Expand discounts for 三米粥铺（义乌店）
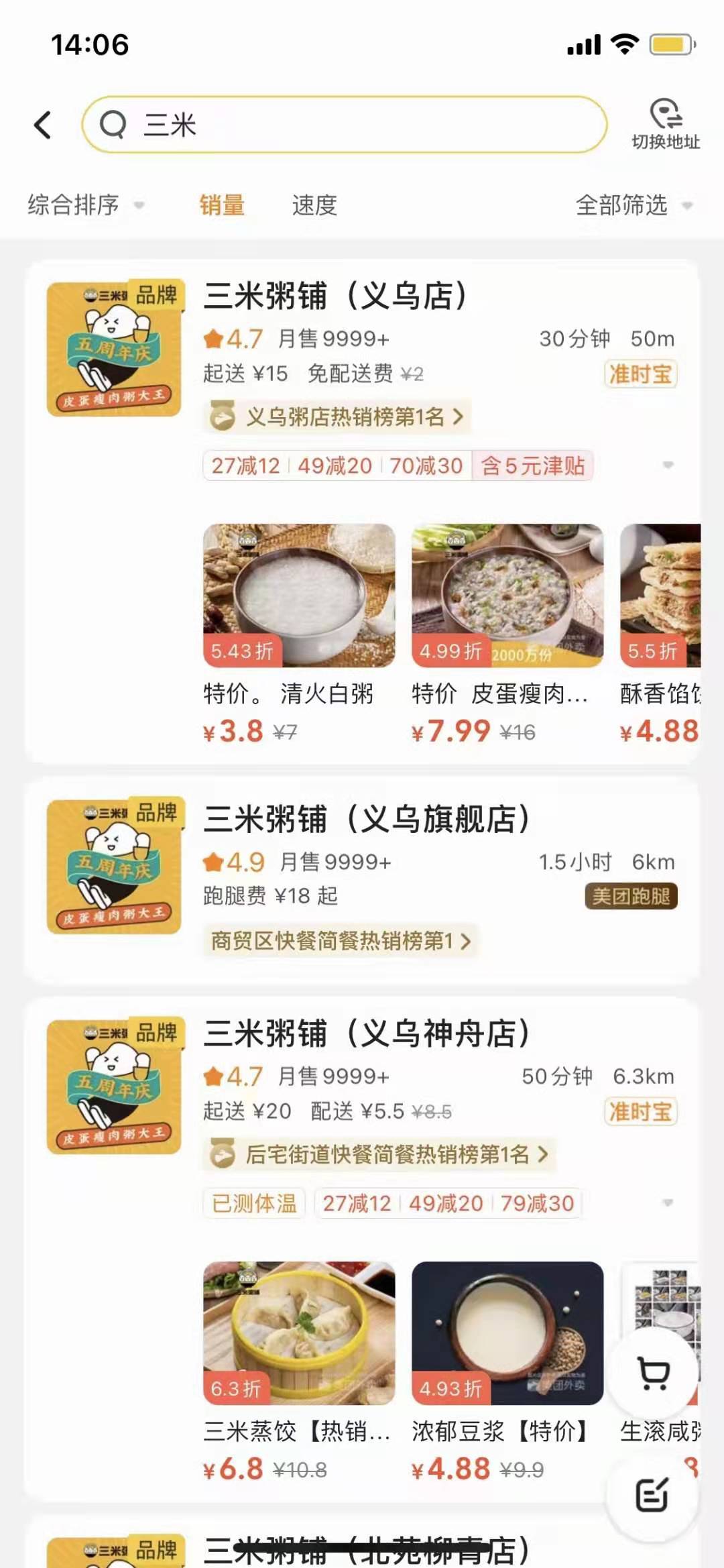The image size is (724, 1568). (668, 465)
